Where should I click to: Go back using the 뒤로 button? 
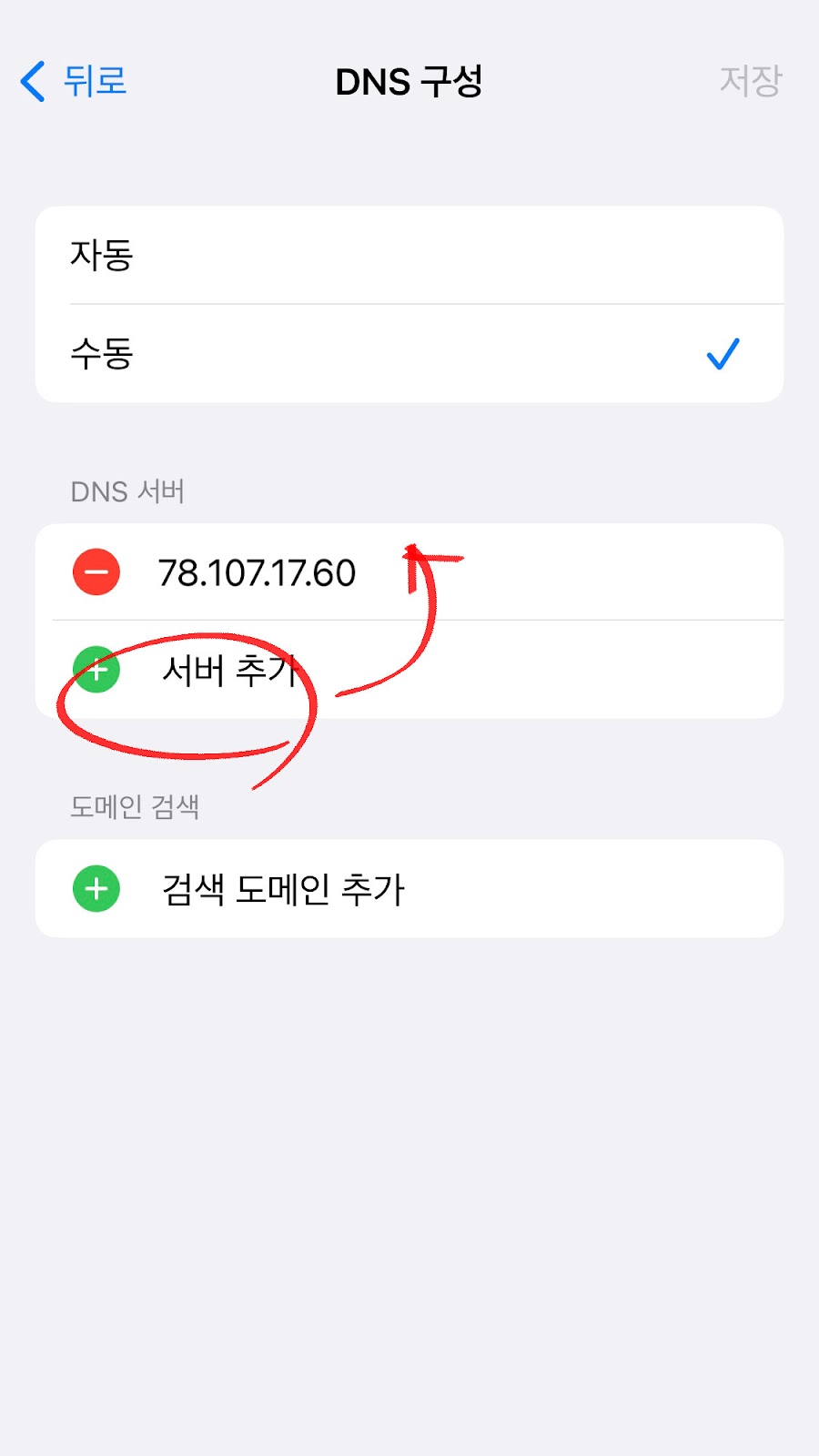[73, 81]
